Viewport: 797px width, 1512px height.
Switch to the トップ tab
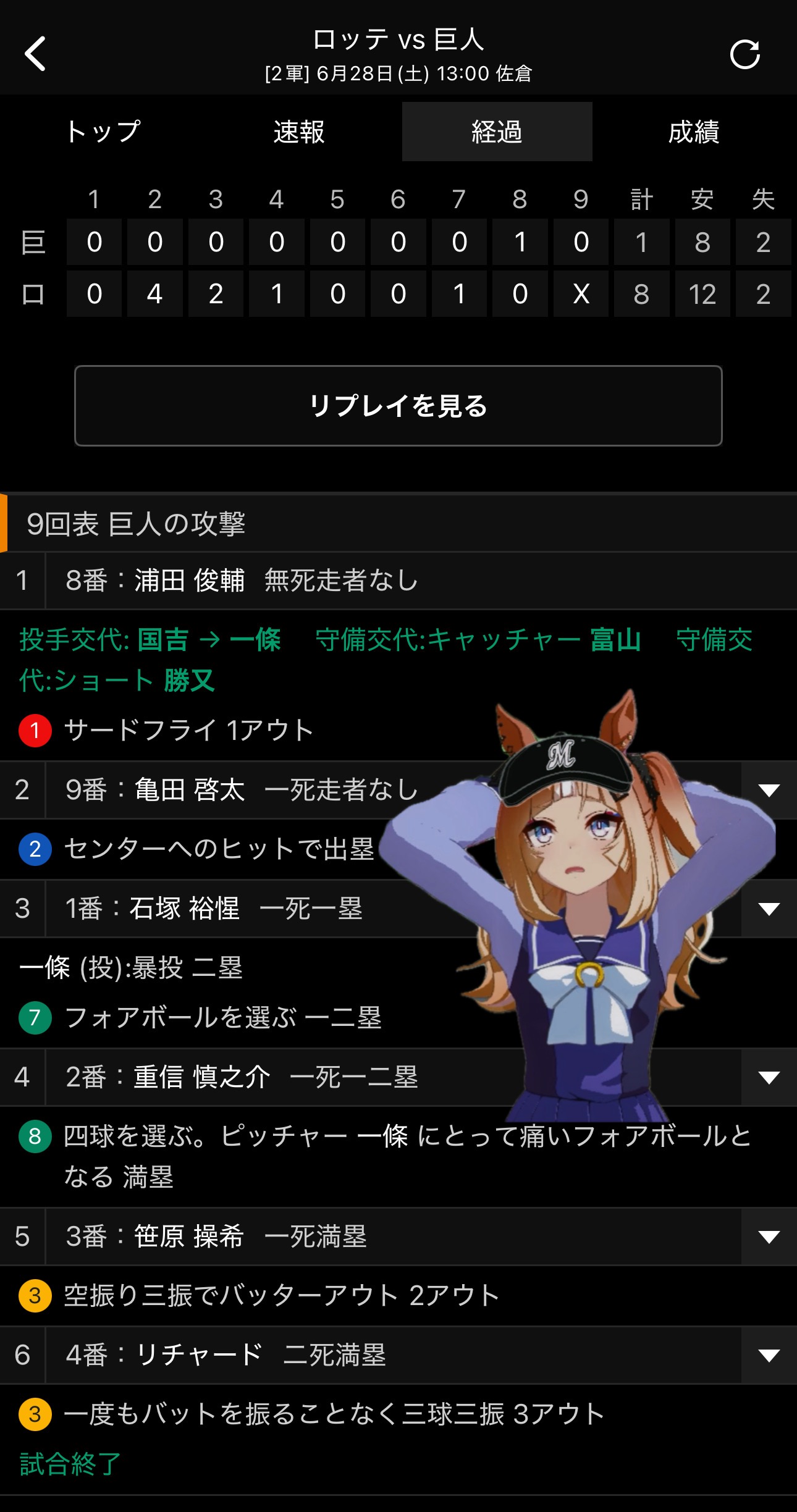point(103,132)
